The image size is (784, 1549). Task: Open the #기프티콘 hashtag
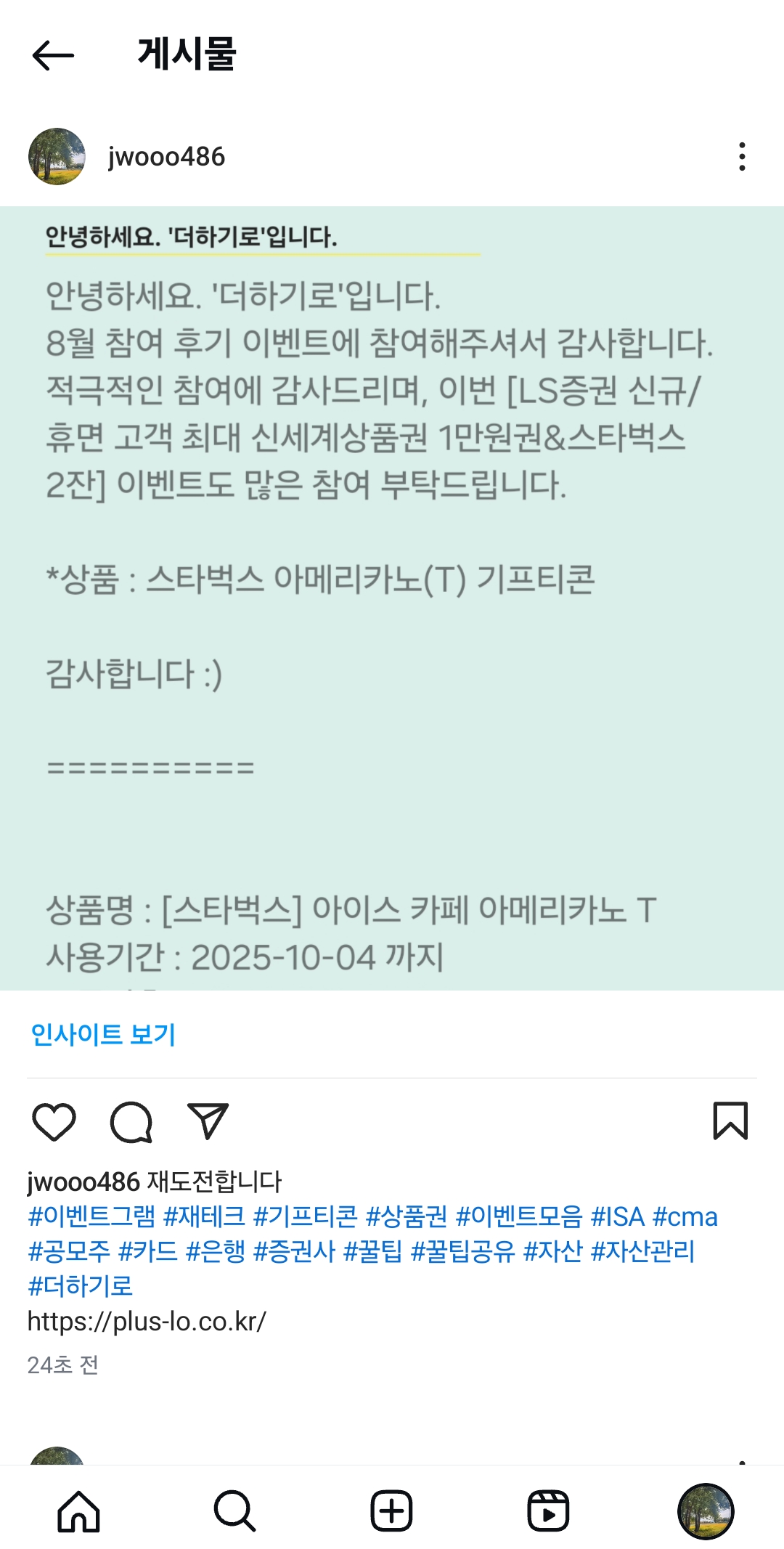[x=305, y=1216]
